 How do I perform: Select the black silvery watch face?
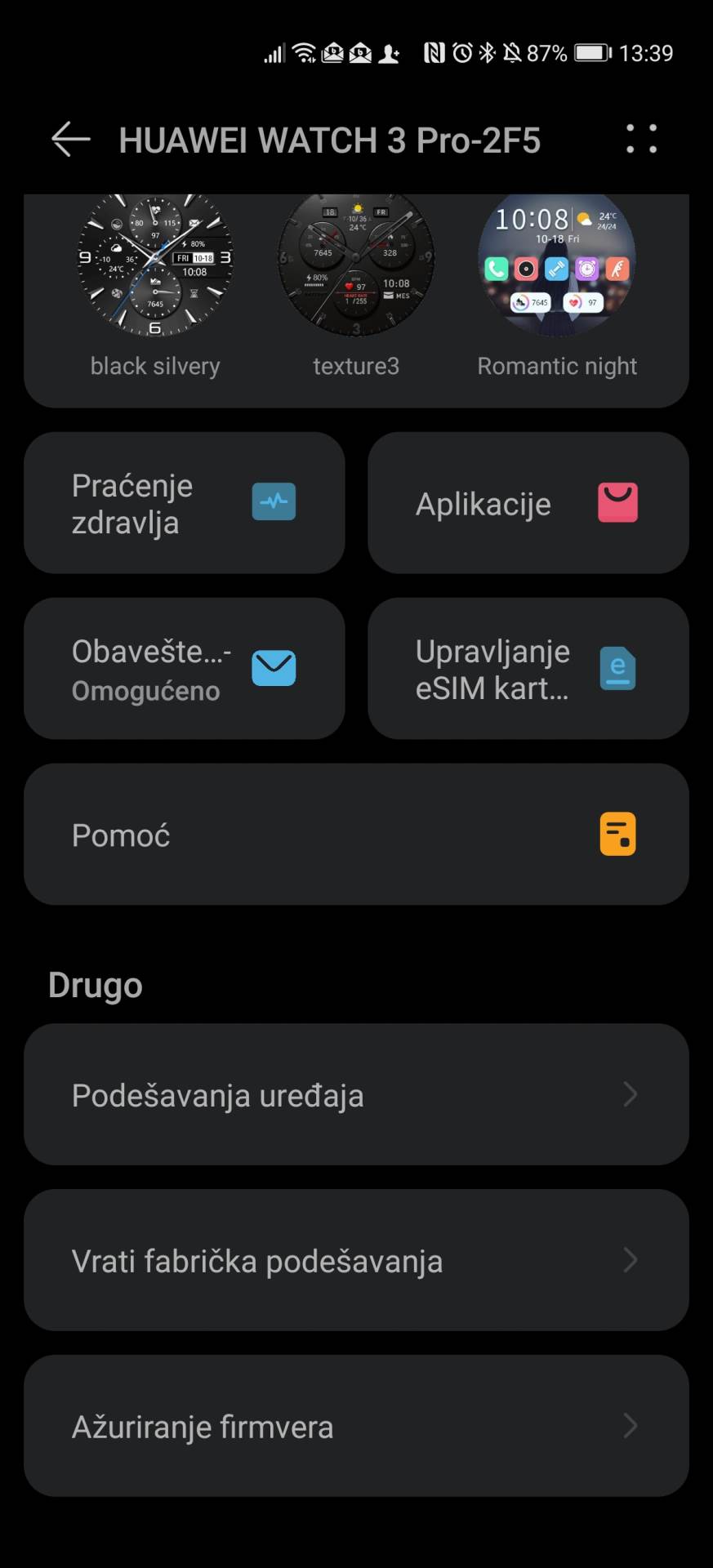tap(155, 265)
